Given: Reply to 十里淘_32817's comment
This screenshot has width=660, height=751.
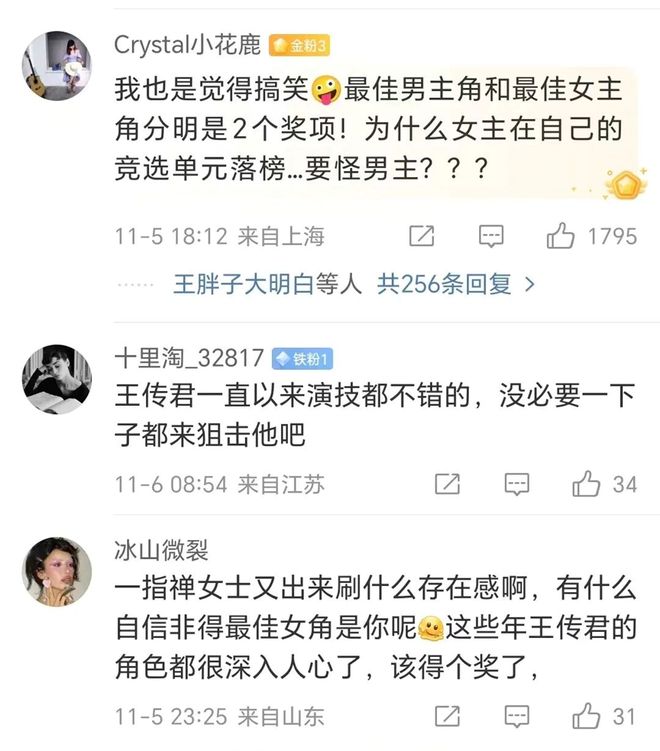Looking at the screenshot, I should point(516,485).
